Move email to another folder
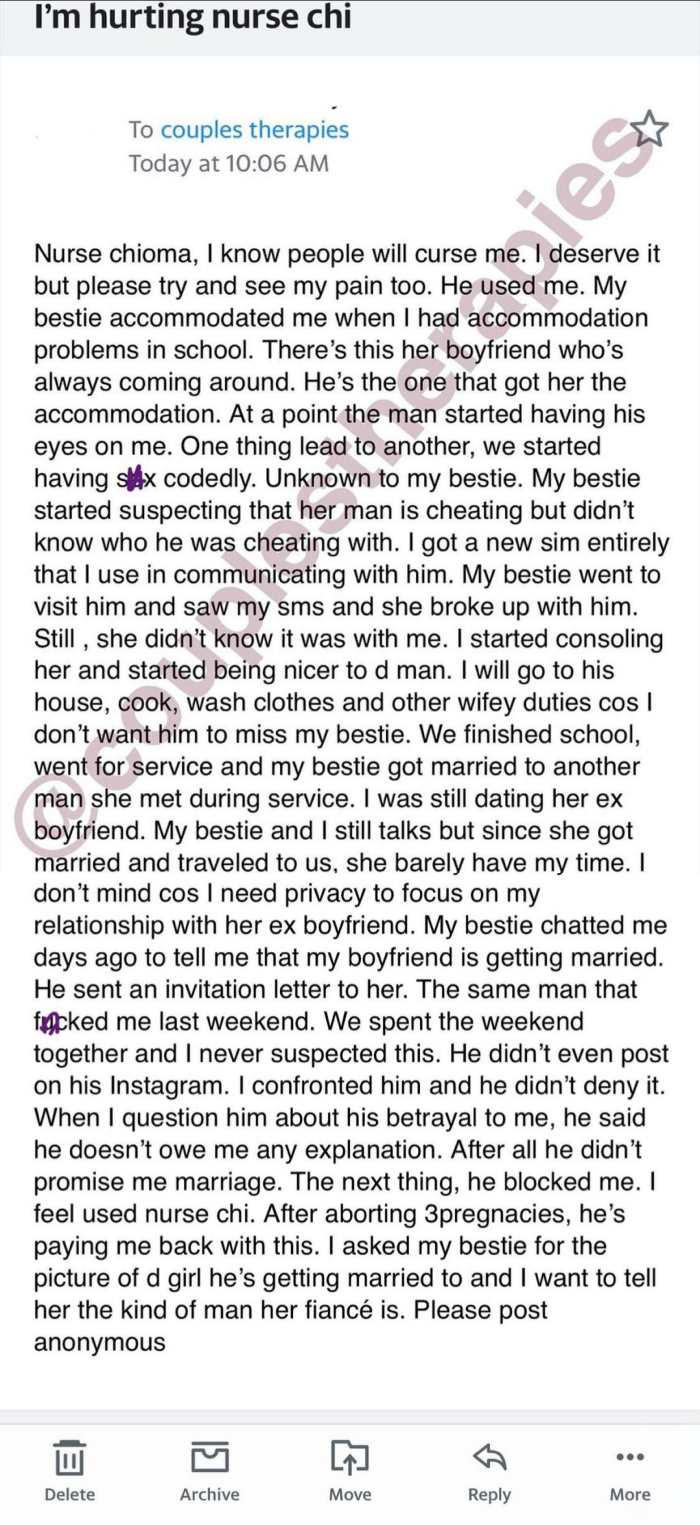The height and width of the screenshot is (1525, 700). pos(350,1469)
